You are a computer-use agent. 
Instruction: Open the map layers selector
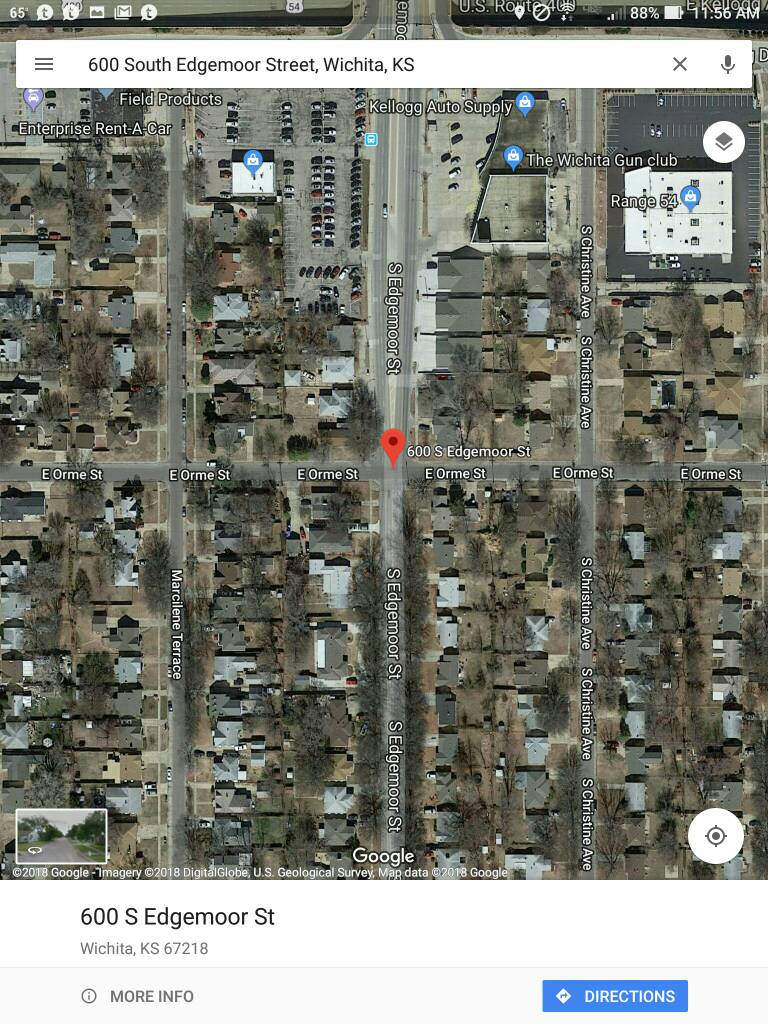pyautogui.click(x=723, y=142)
